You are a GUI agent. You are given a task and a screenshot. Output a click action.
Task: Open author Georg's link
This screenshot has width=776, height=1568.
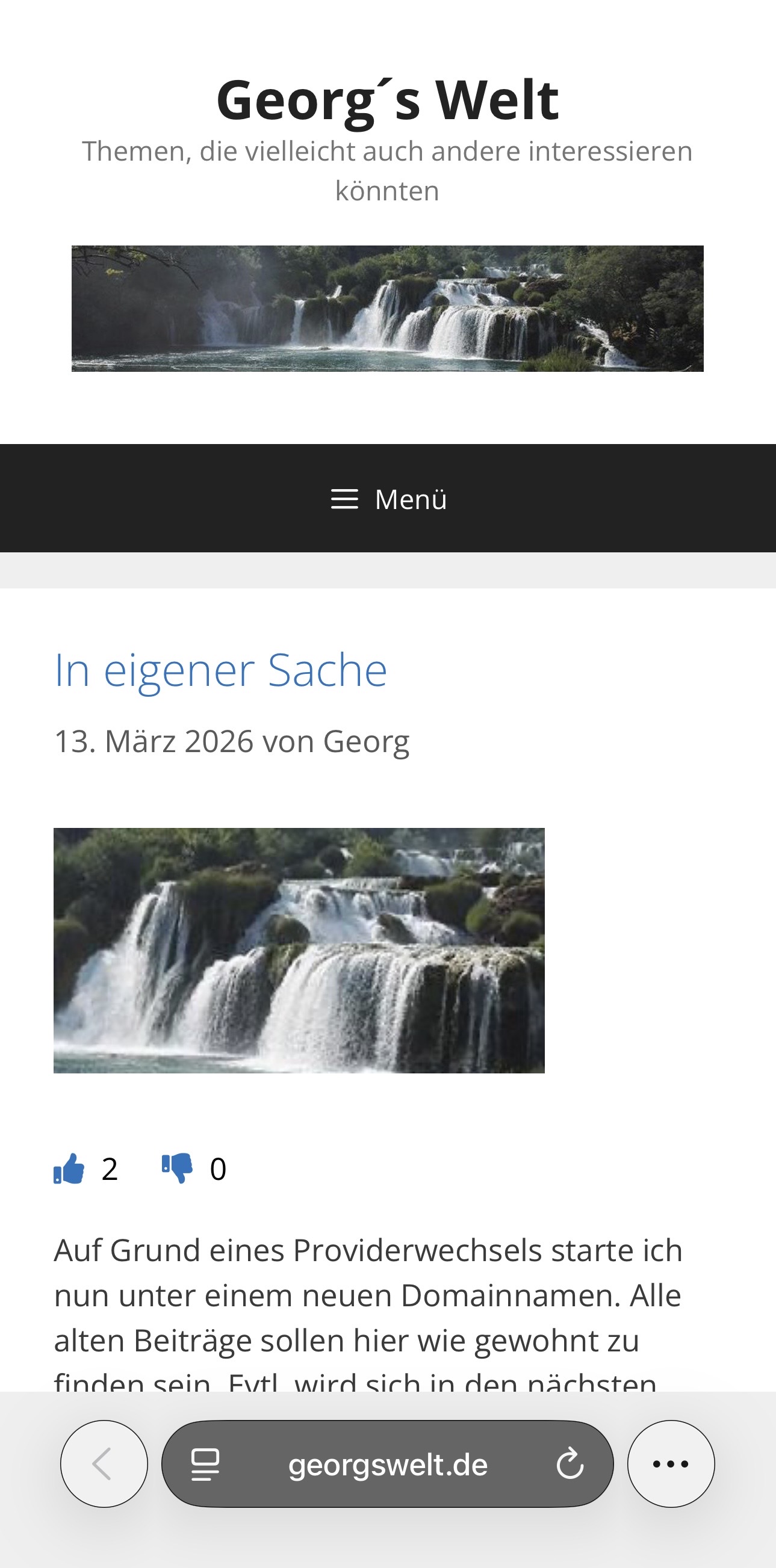(x=365, y=741)
